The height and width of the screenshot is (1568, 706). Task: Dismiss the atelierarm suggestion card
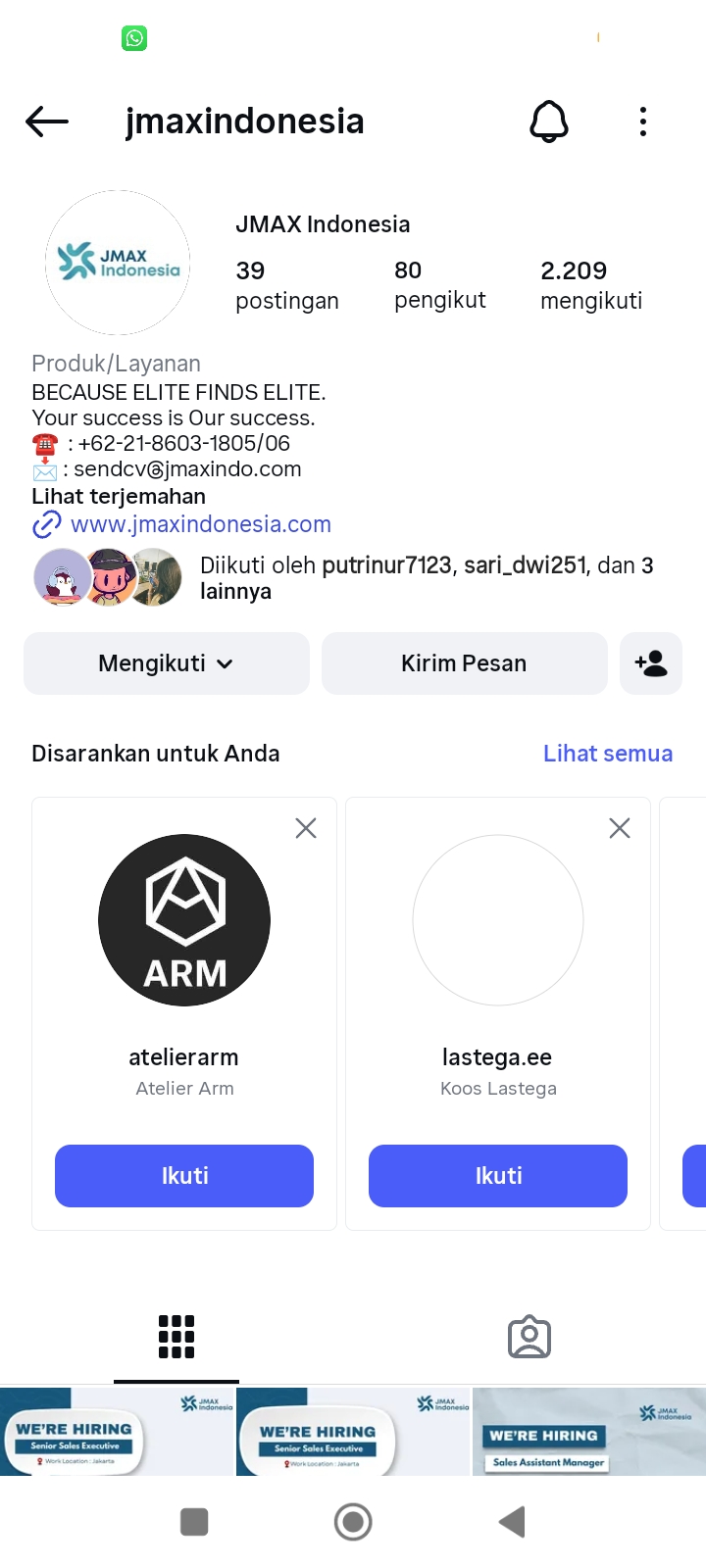tap(306, 829)
